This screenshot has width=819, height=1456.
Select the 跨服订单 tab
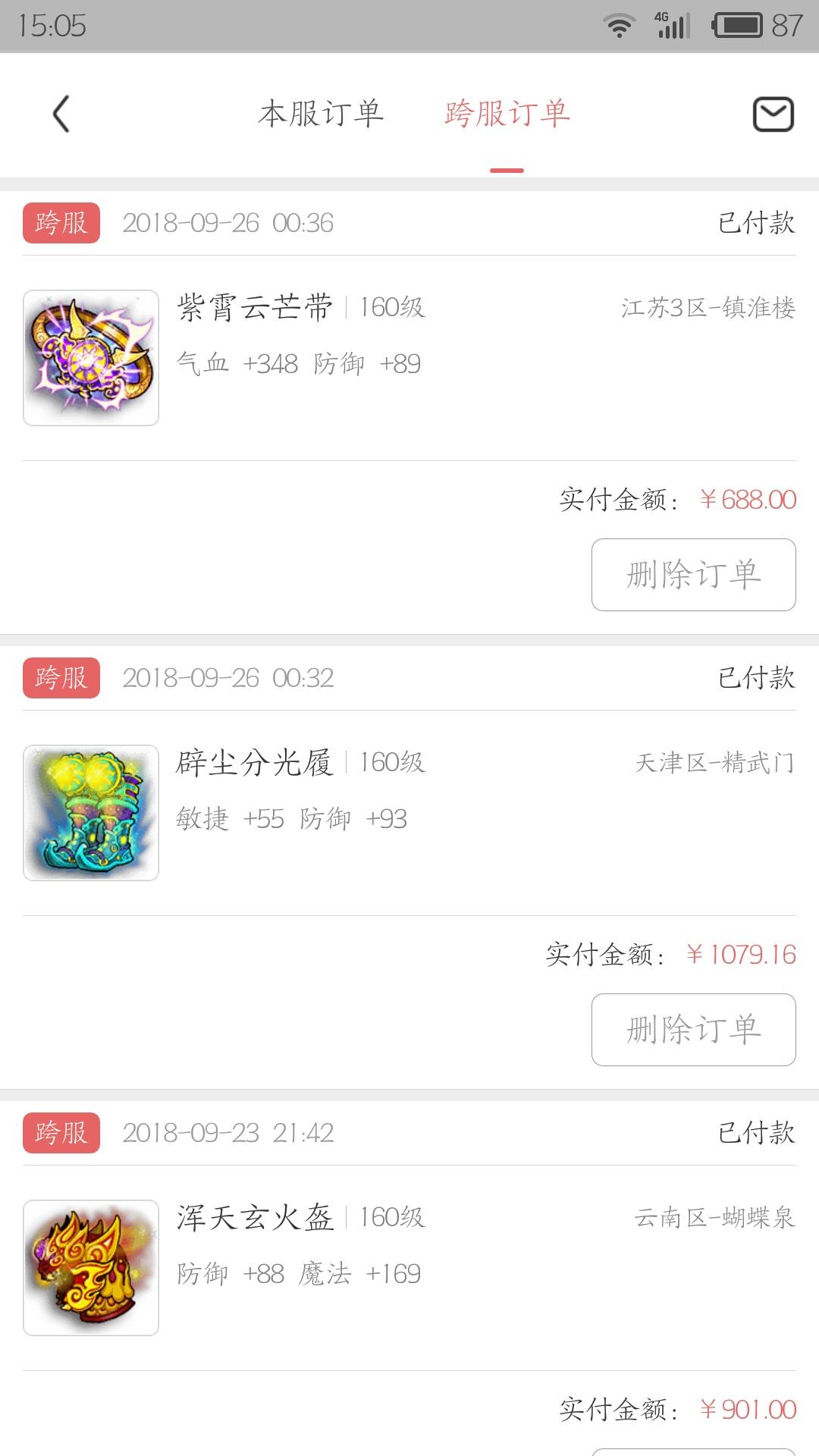(x=507, y=114)
